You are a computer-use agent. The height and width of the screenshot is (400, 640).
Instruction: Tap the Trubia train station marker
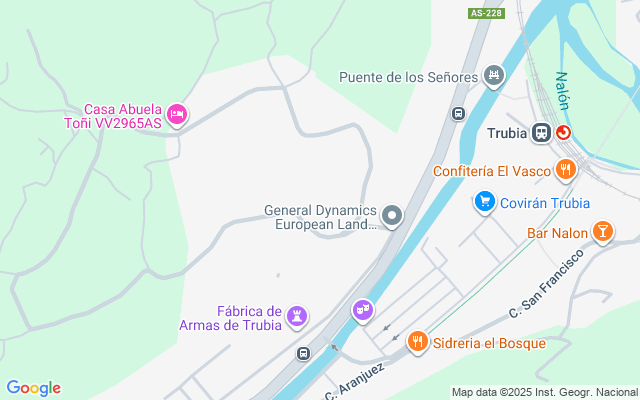pos(542,132)
